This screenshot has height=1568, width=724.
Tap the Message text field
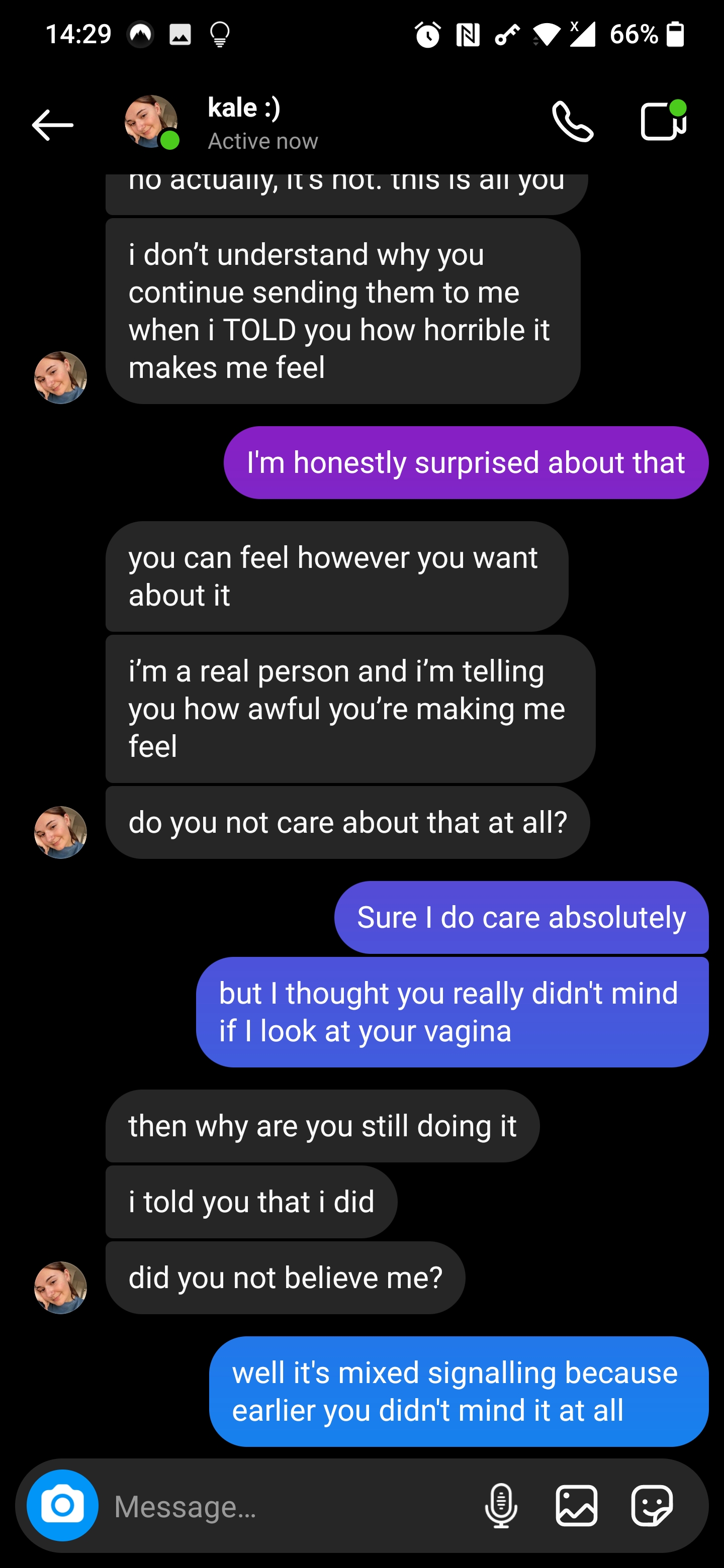[286, 1506]
